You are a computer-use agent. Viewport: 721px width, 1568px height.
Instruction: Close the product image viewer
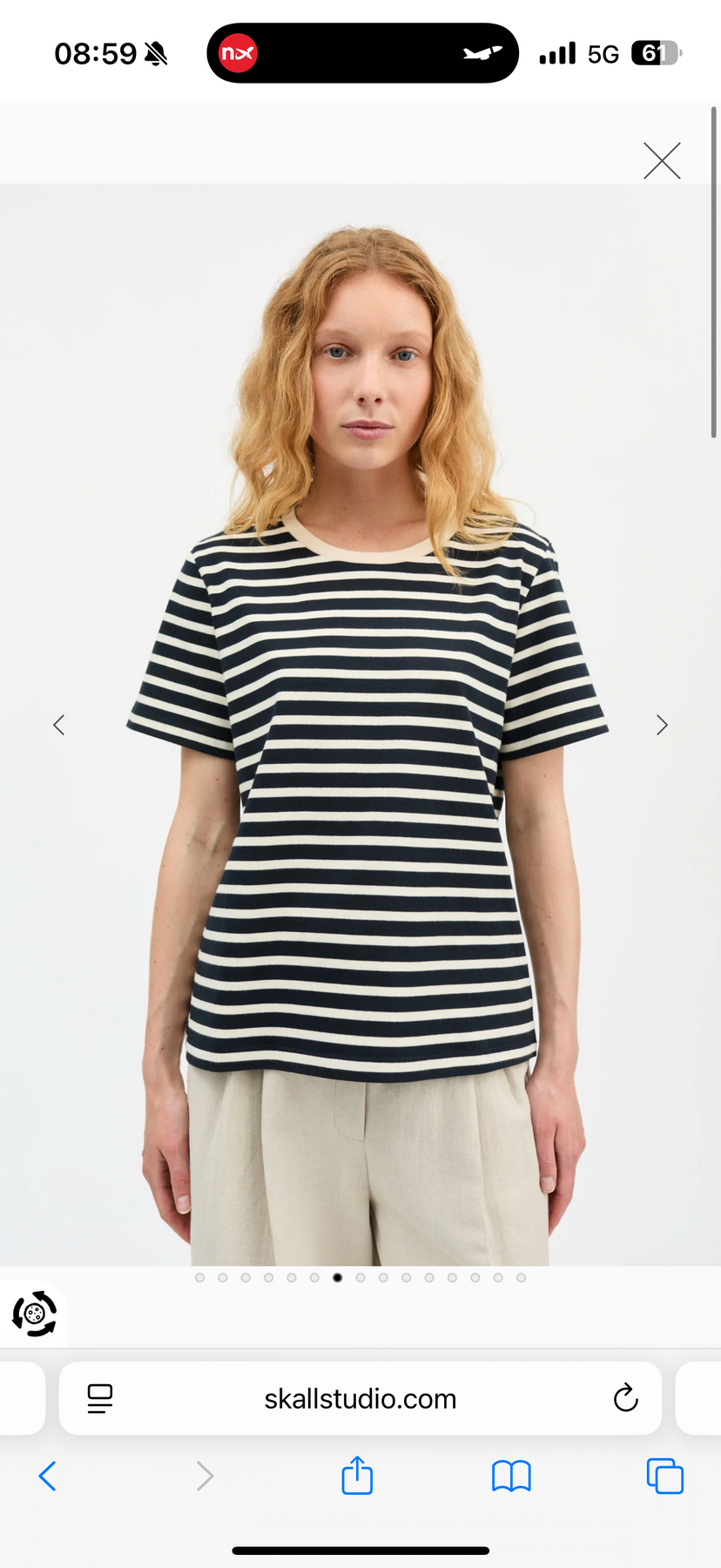click(x=662, y=161)
